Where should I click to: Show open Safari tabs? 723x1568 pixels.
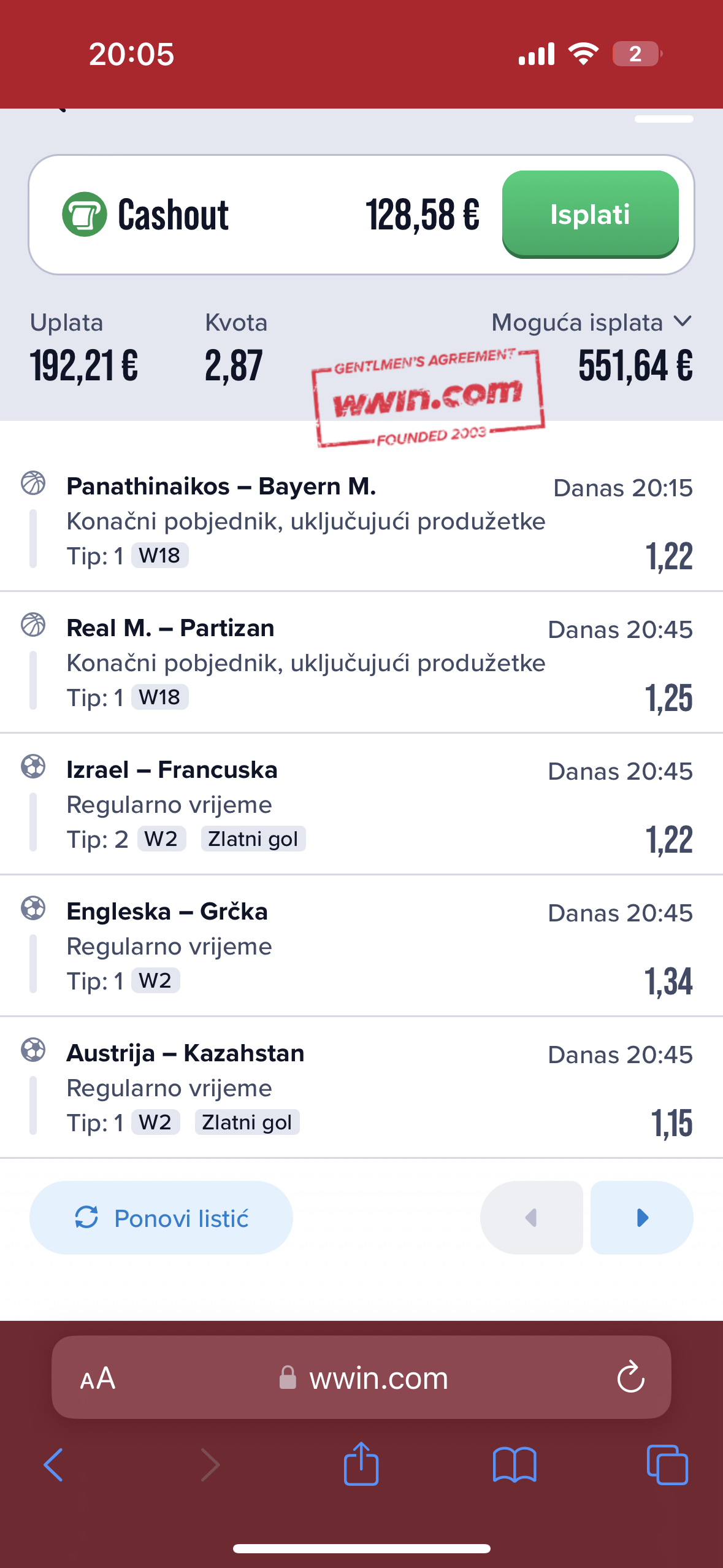(x=667, y=1465)
